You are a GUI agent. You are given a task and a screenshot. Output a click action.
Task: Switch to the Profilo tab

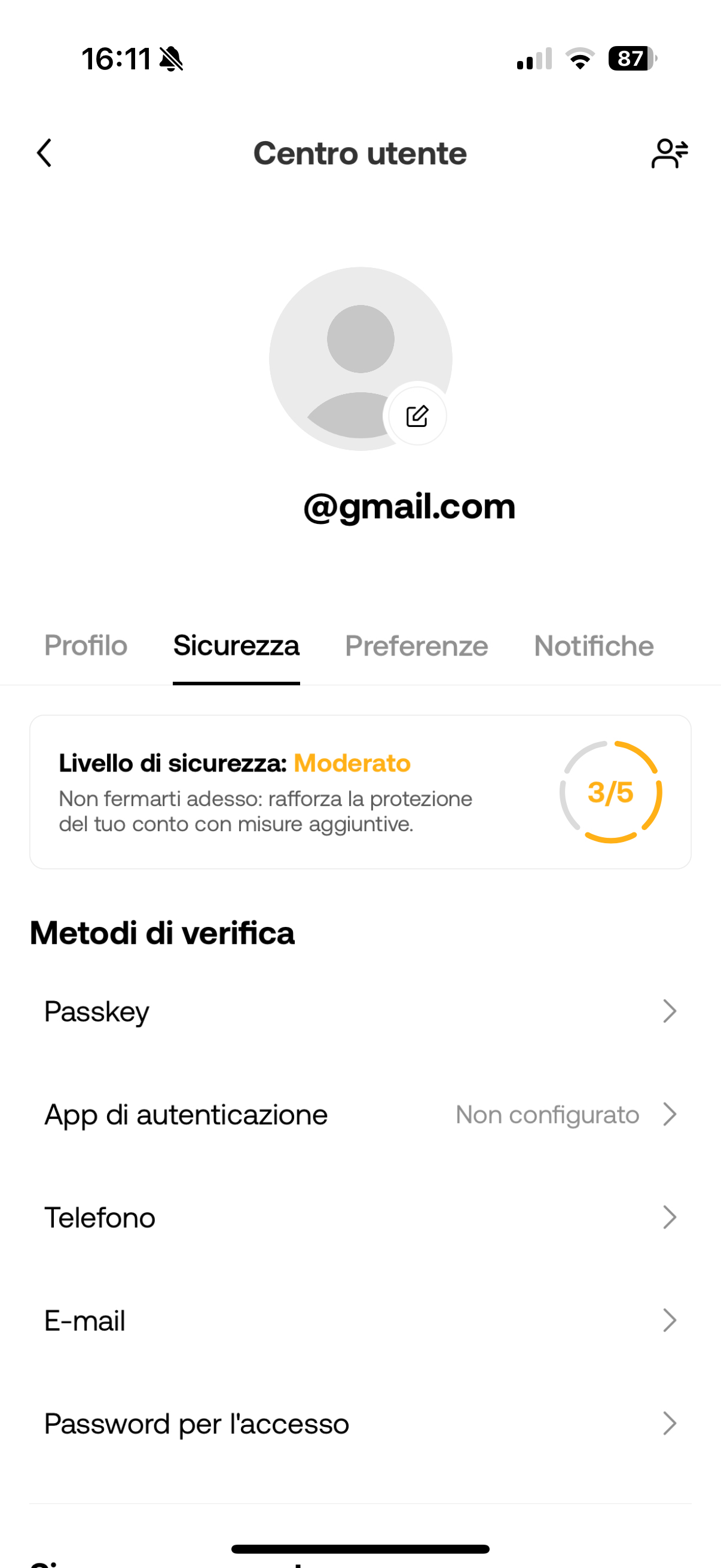point(85,646)
